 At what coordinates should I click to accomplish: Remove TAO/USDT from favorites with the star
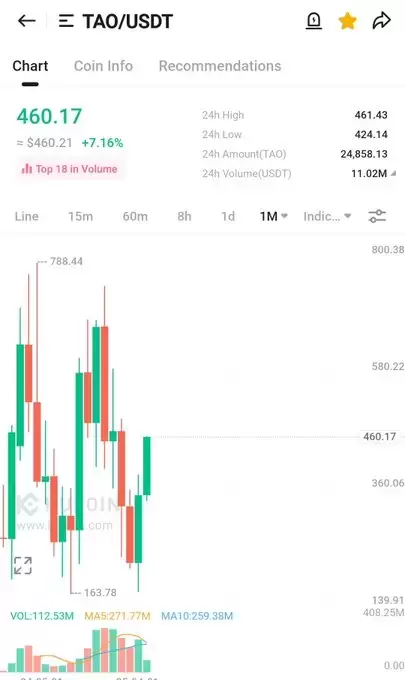point(347,21)
